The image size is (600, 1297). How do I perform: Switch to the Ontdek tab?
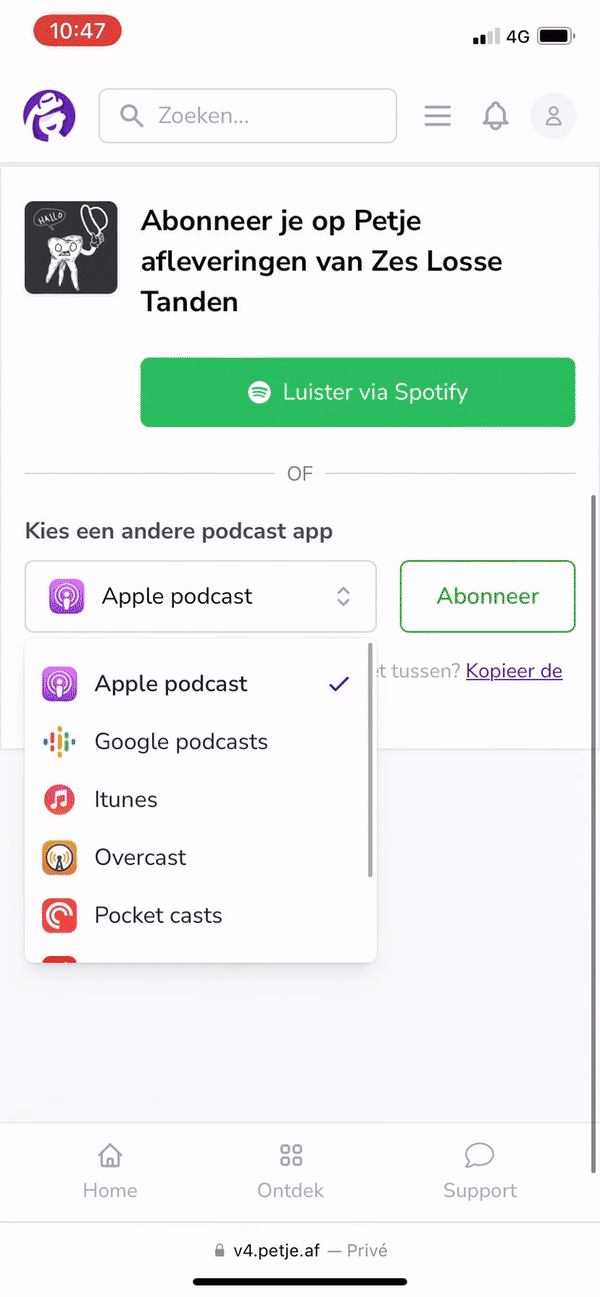tap(291, 1172)
